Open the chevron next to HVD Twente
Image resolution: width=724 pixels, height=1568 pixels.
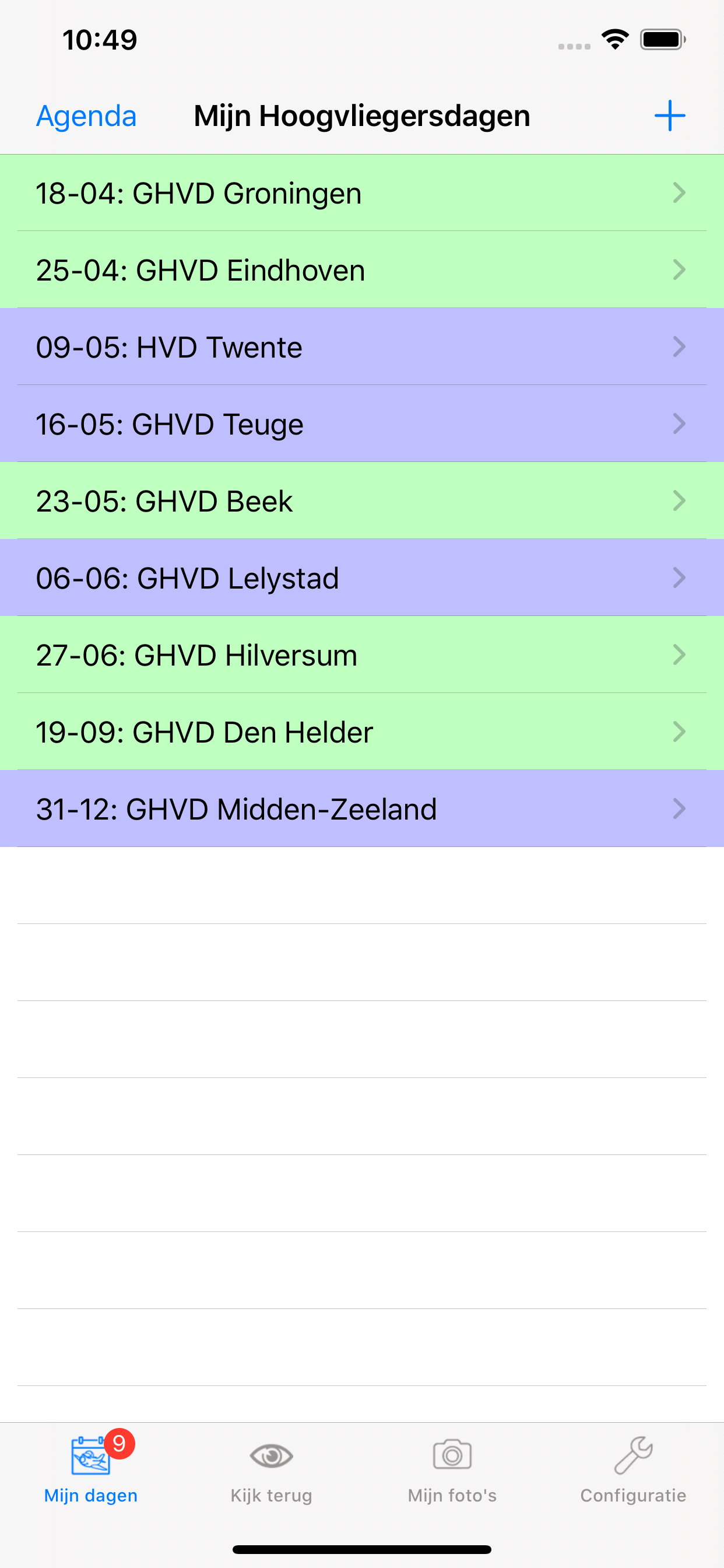pyautogui.click(x=680, y=347)
